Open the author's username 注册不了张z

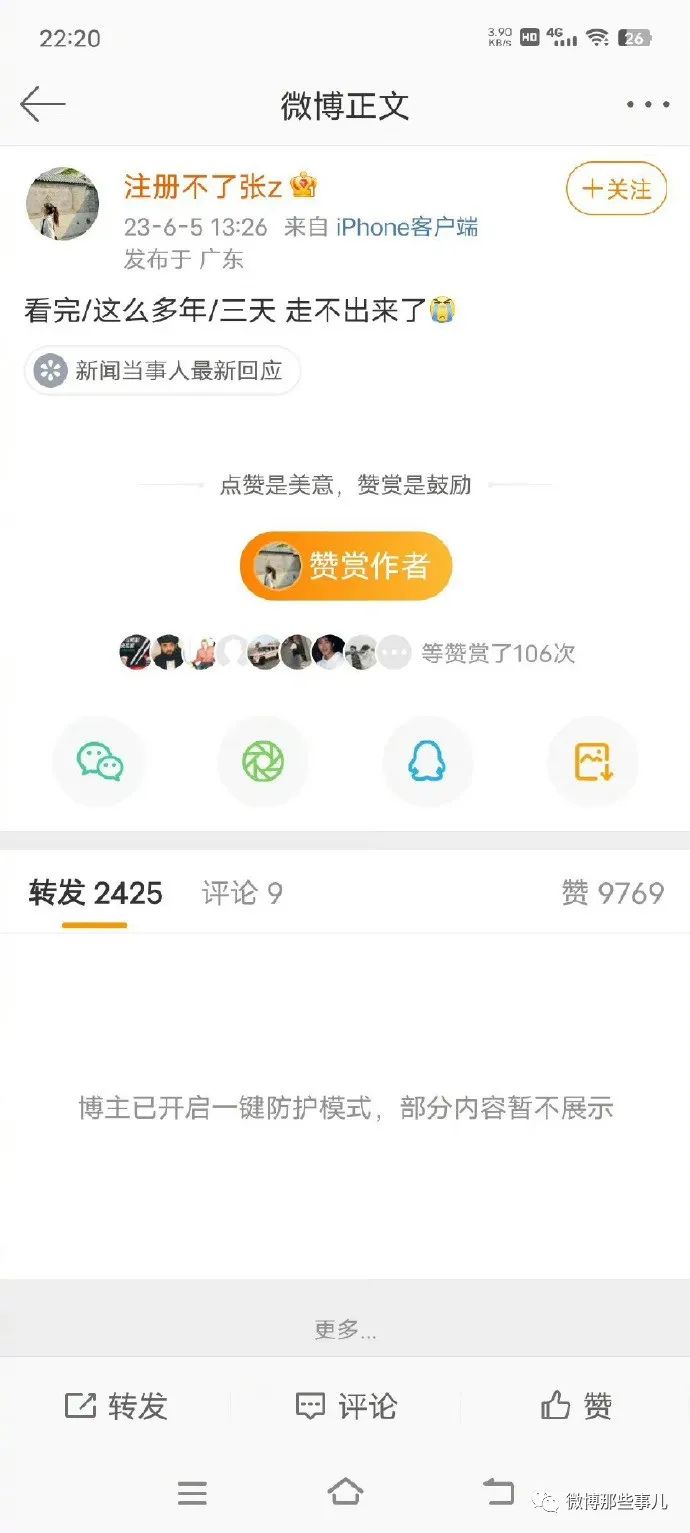[x=203, y=186]
